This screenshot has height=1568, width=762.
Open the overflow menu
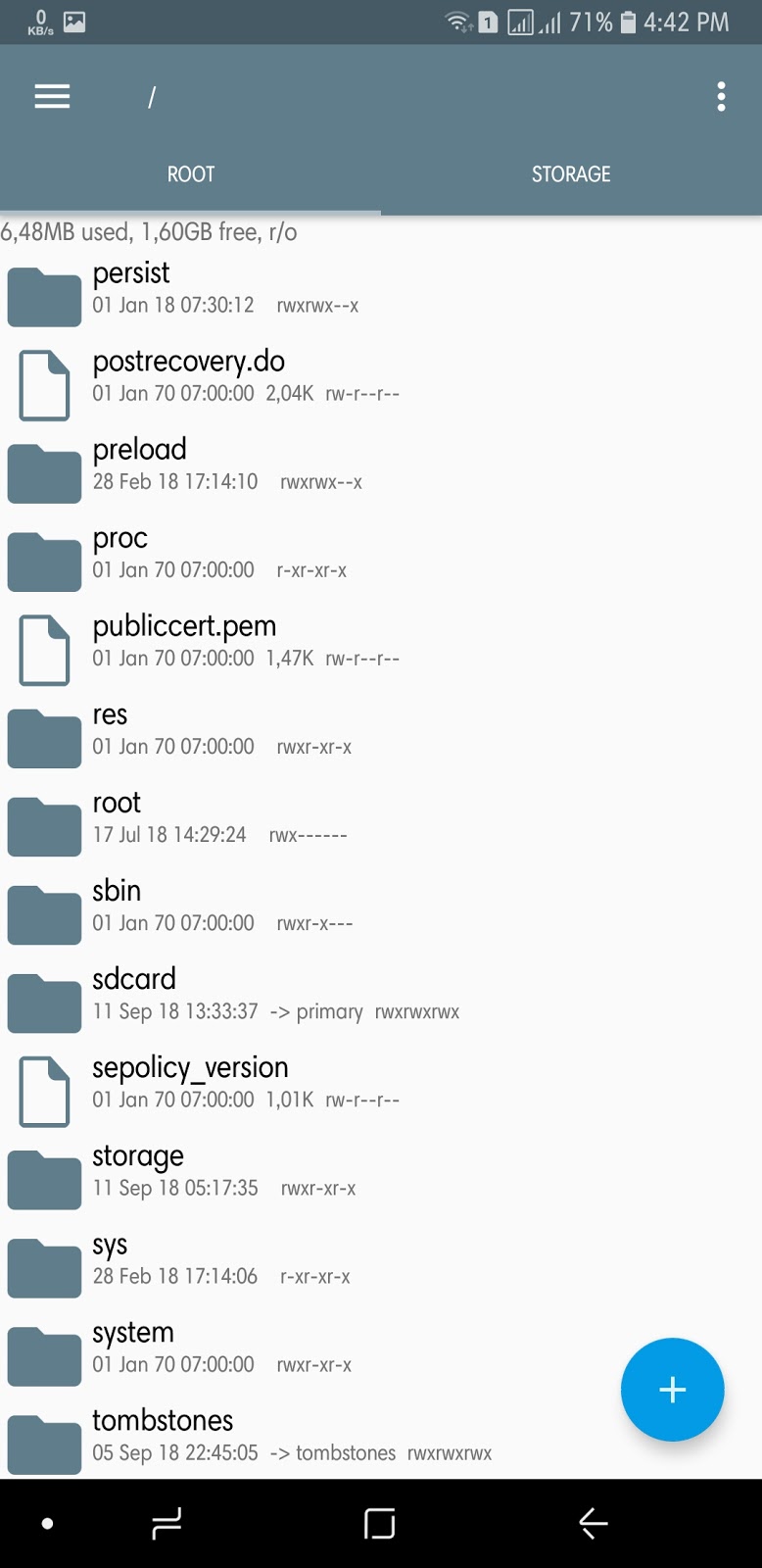[x=721, y=96]
